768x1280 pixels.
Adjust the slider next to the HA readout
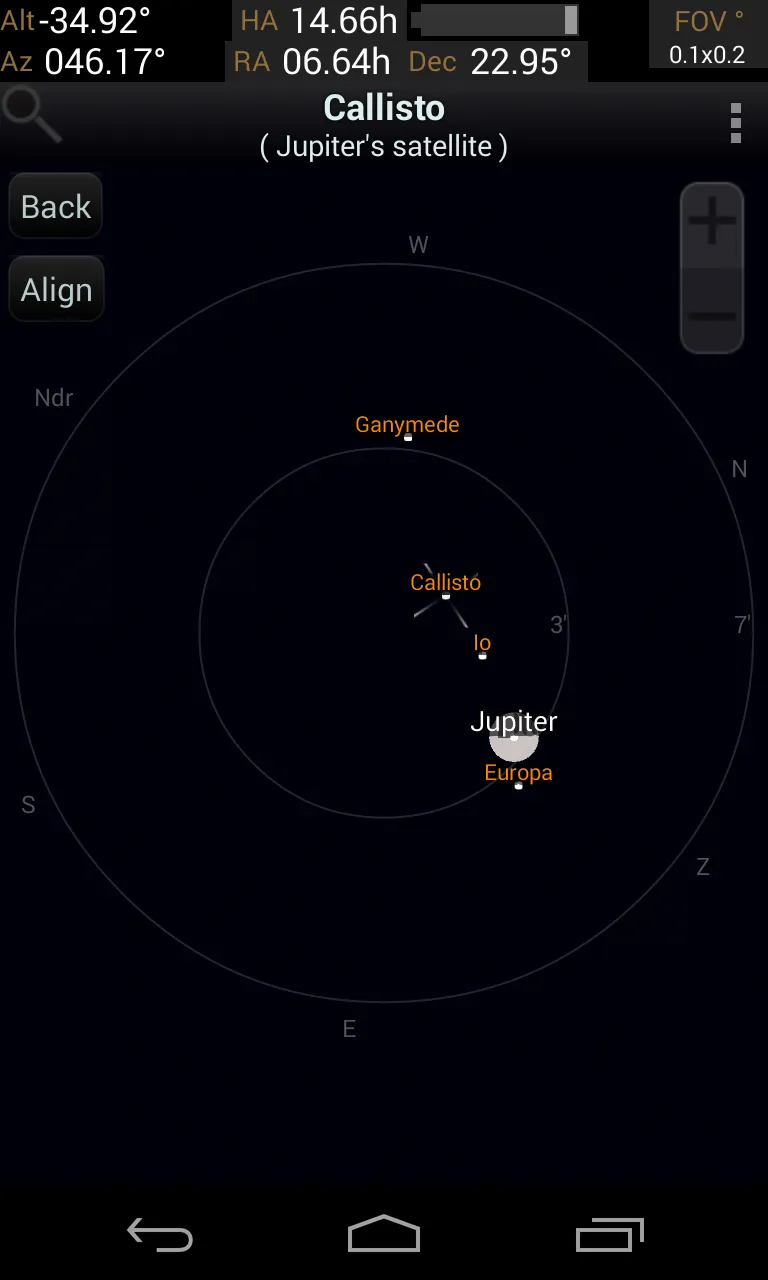point(495,20)
